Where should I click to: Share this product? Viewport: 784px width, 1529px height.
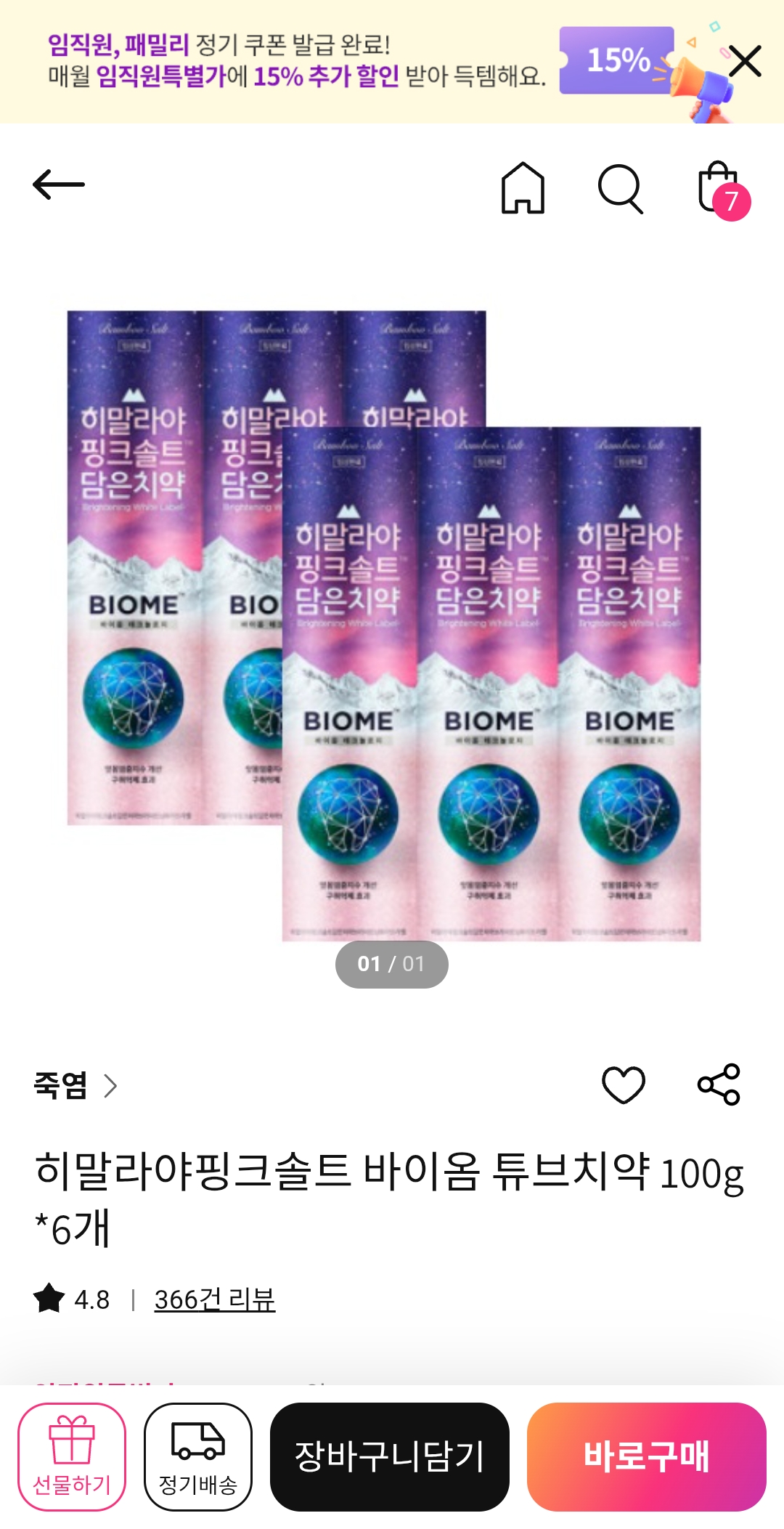tap(719, 1084)
